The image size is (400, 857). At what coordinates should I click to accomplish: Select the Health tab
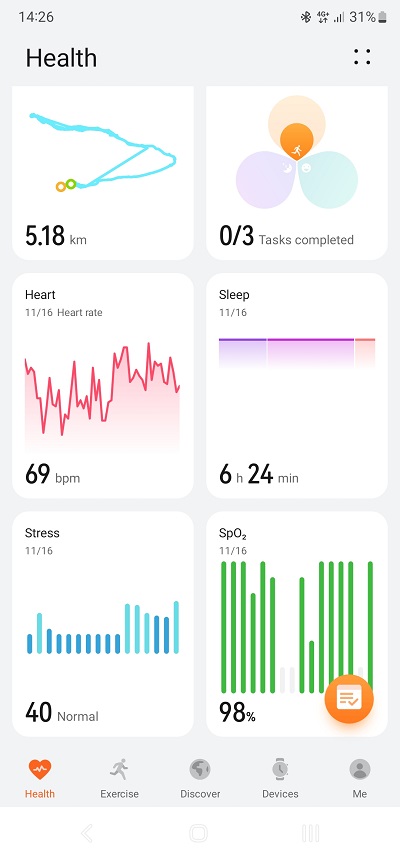40,778
